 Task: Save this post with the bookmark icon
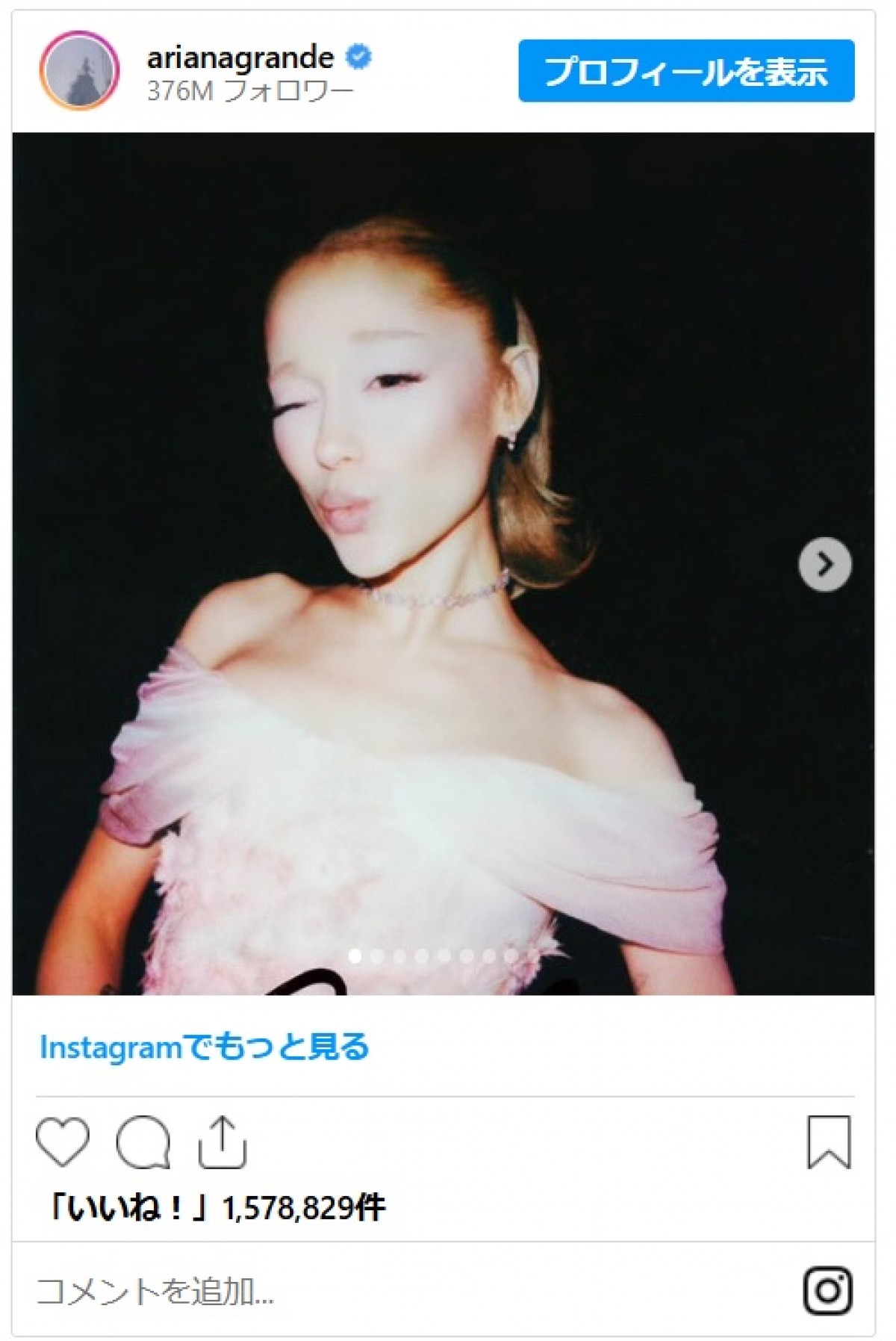(829, 1142)
